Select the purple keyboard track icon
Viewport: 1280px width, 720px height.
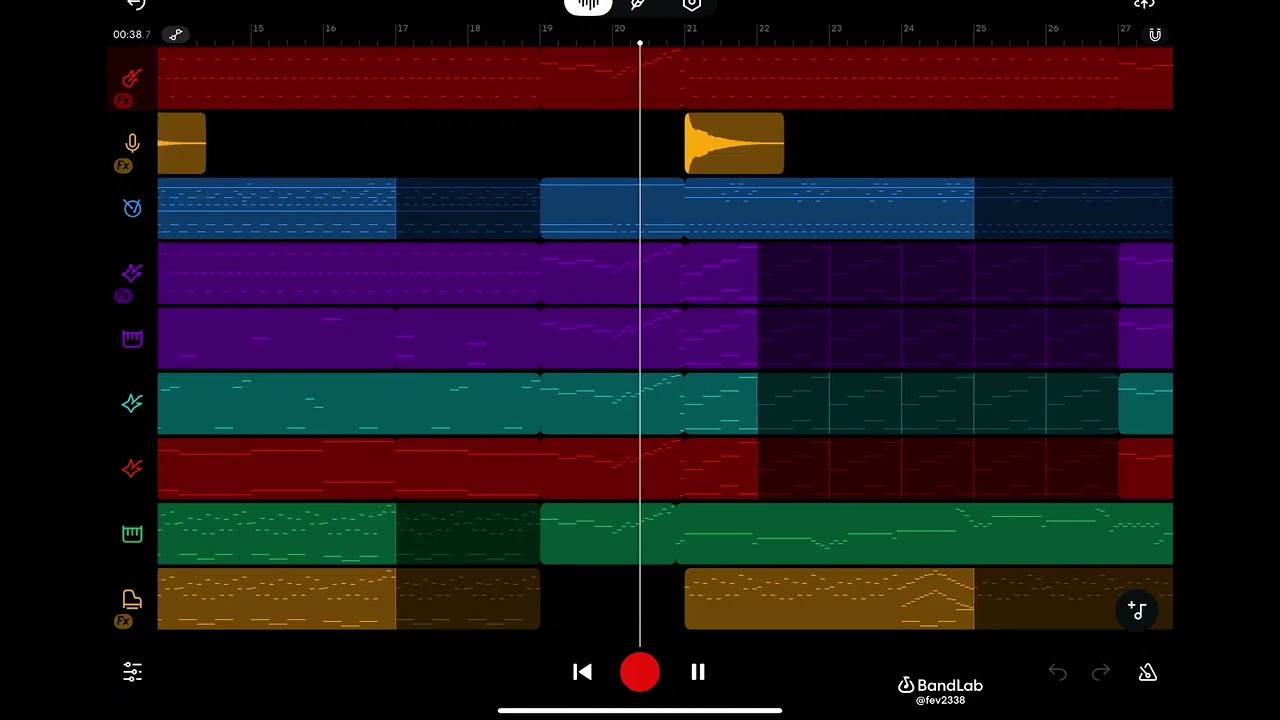click(x=132, y=339)
